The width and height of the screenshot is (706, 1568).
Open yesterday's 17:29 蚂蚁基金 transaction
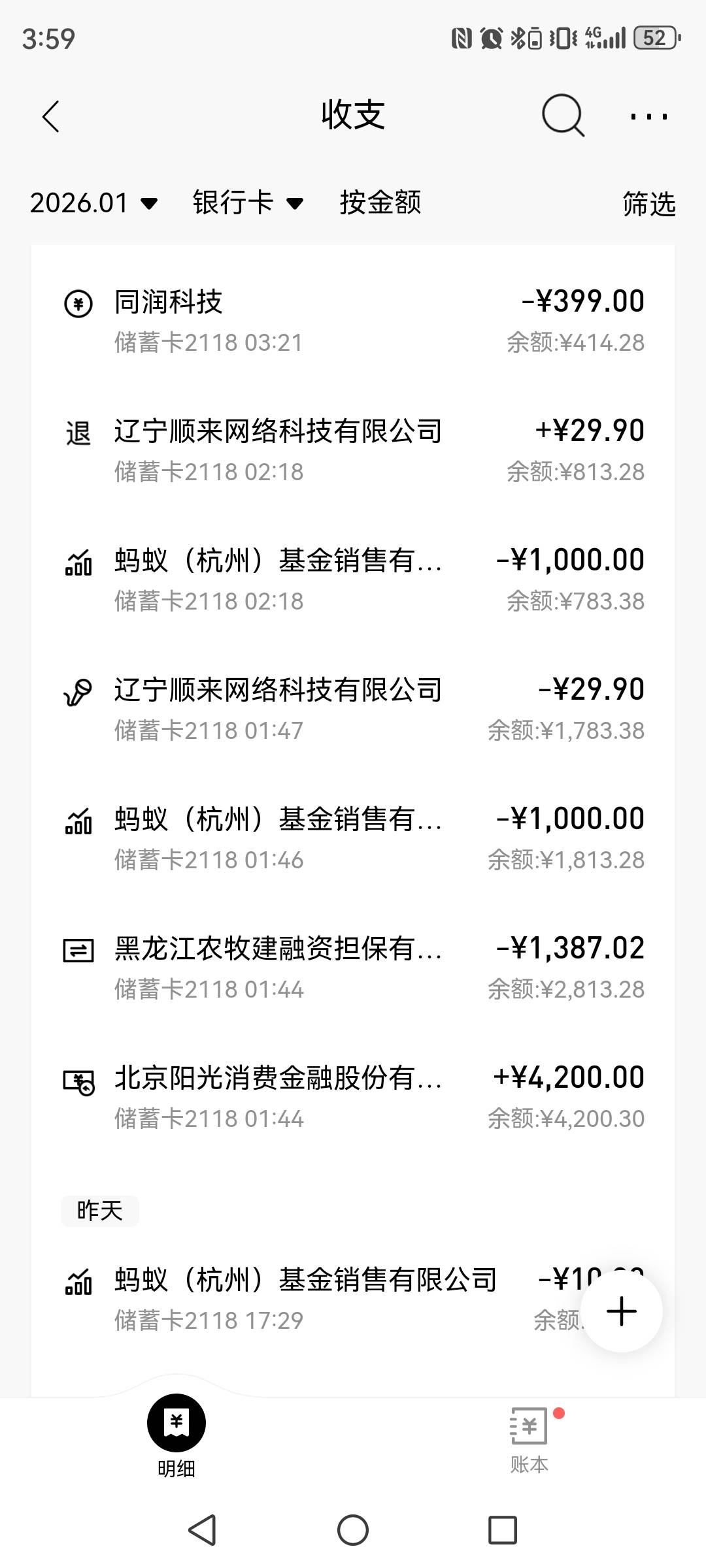[x=314, y=1298]
